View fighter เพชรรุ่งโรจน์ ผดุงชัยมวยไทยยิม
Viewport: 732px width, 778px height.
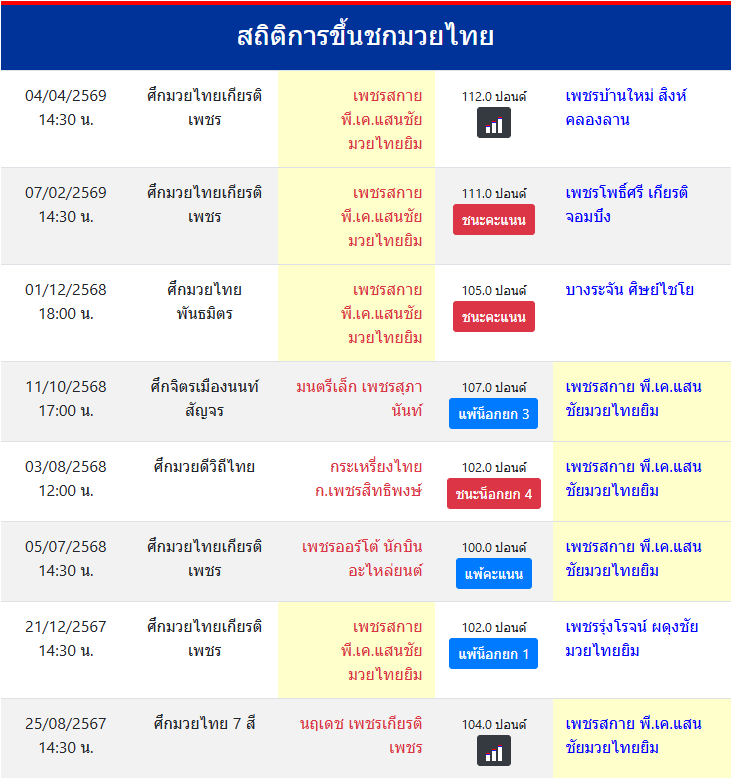[x=631, y=639]
